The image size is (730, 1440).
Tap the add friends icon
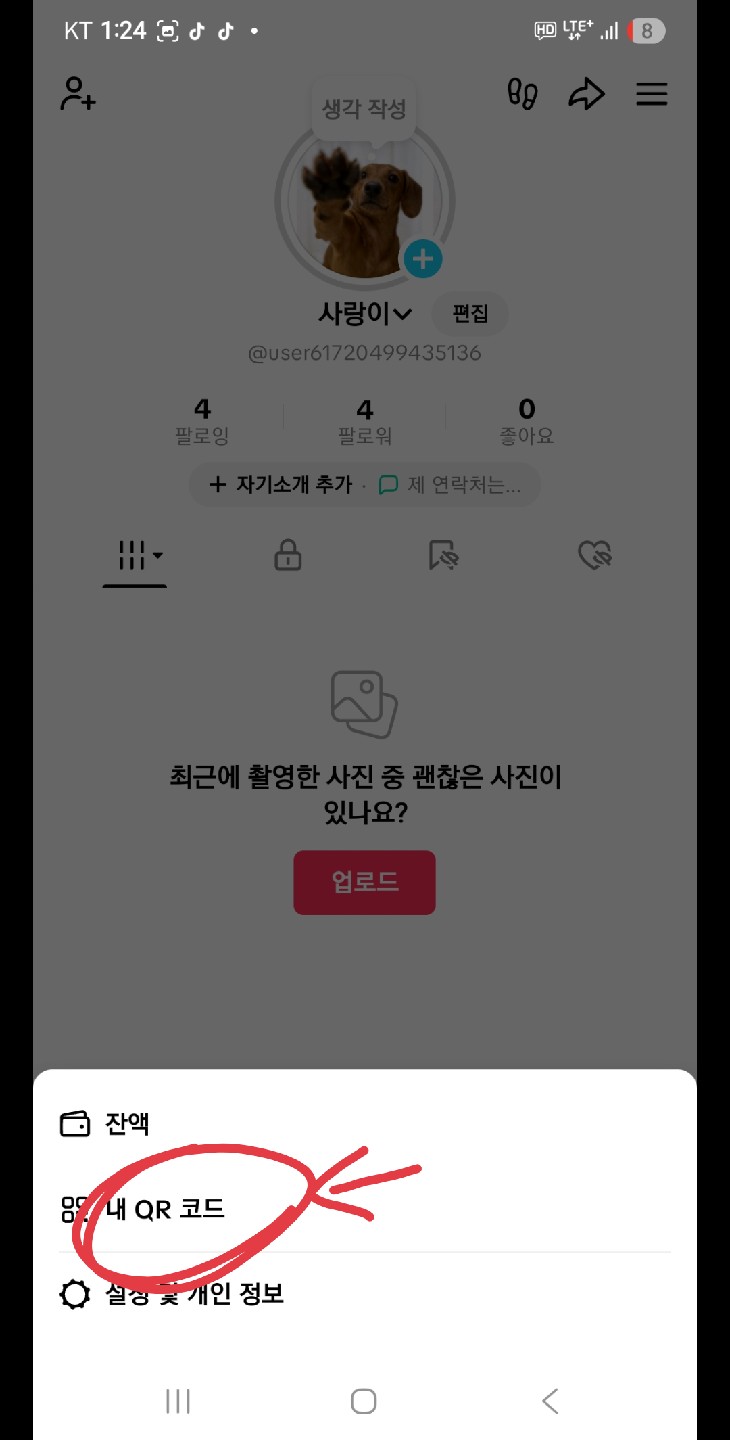coord(78,95)
